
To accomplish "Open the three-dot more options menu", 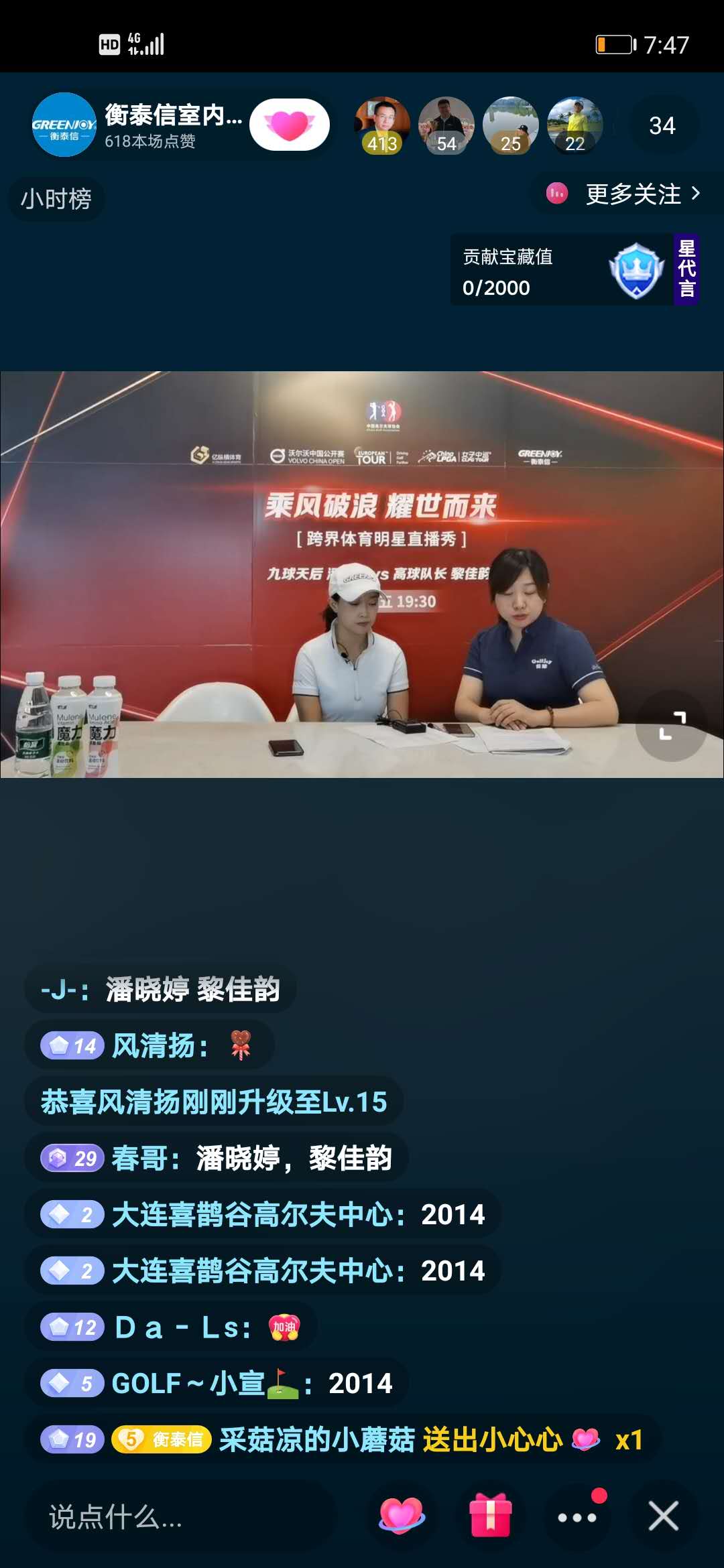I will point(578,1517).
